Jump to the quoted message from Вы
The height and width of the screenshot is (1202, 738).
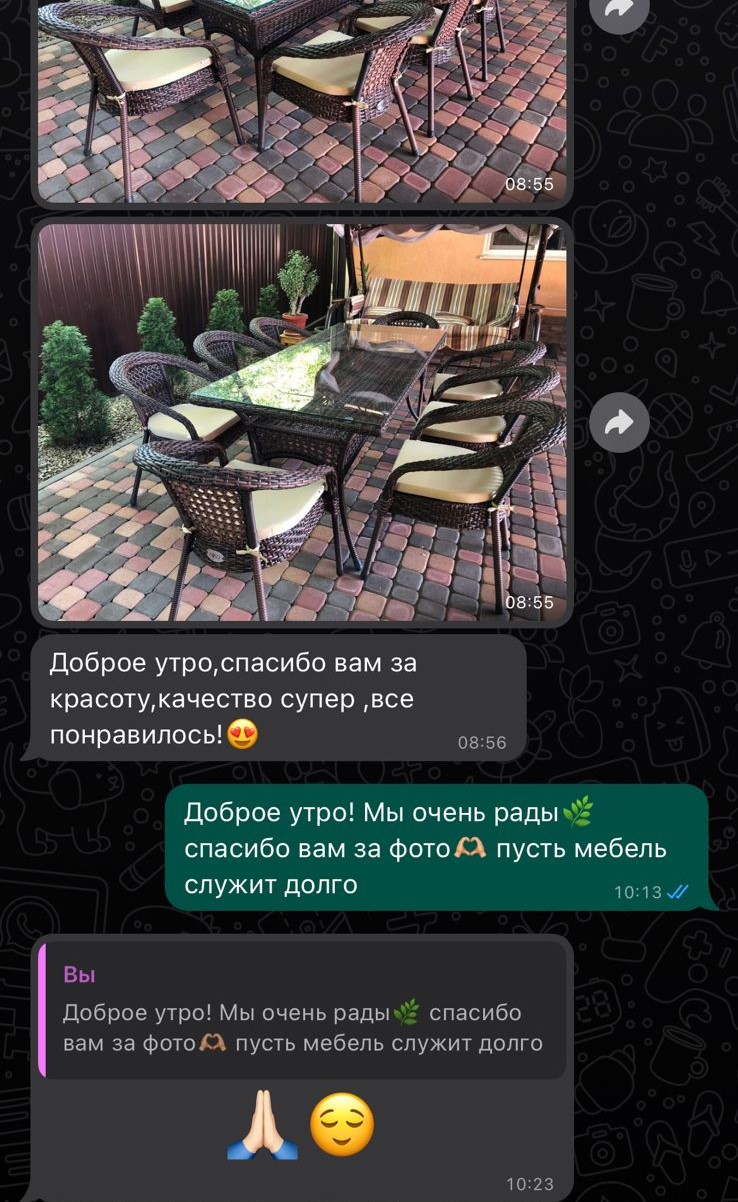pyautogui.click(x=303, y=1010)
